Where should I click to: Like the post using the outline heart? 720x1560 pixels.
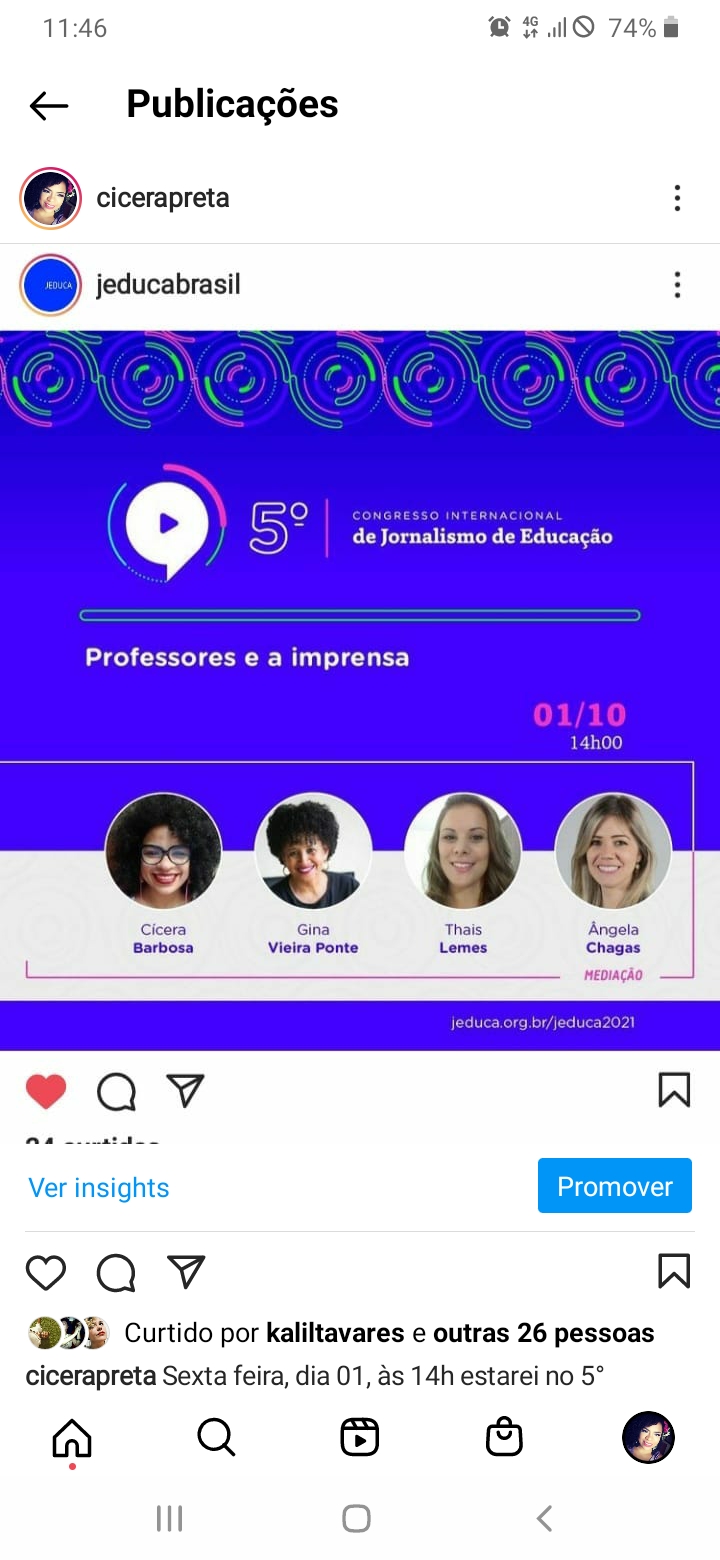[x=46, y=1273]
